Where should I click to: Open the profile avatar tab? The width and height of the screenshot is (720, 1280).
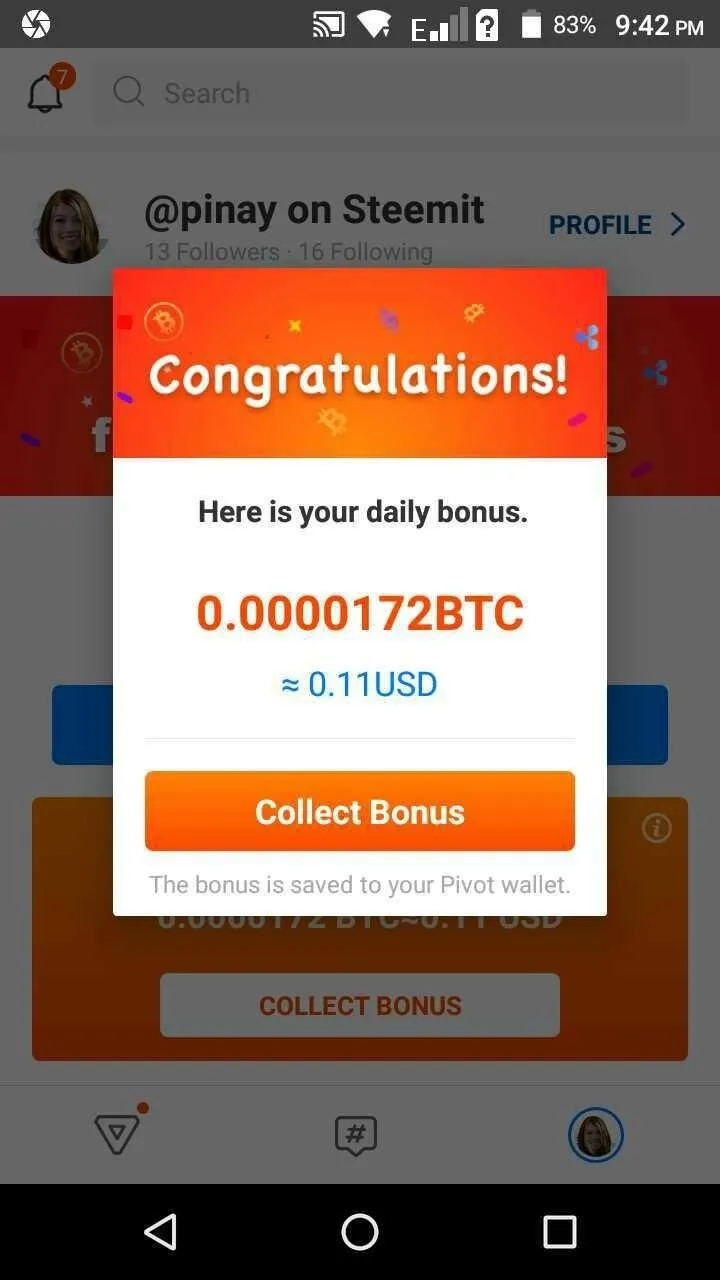596,1136
